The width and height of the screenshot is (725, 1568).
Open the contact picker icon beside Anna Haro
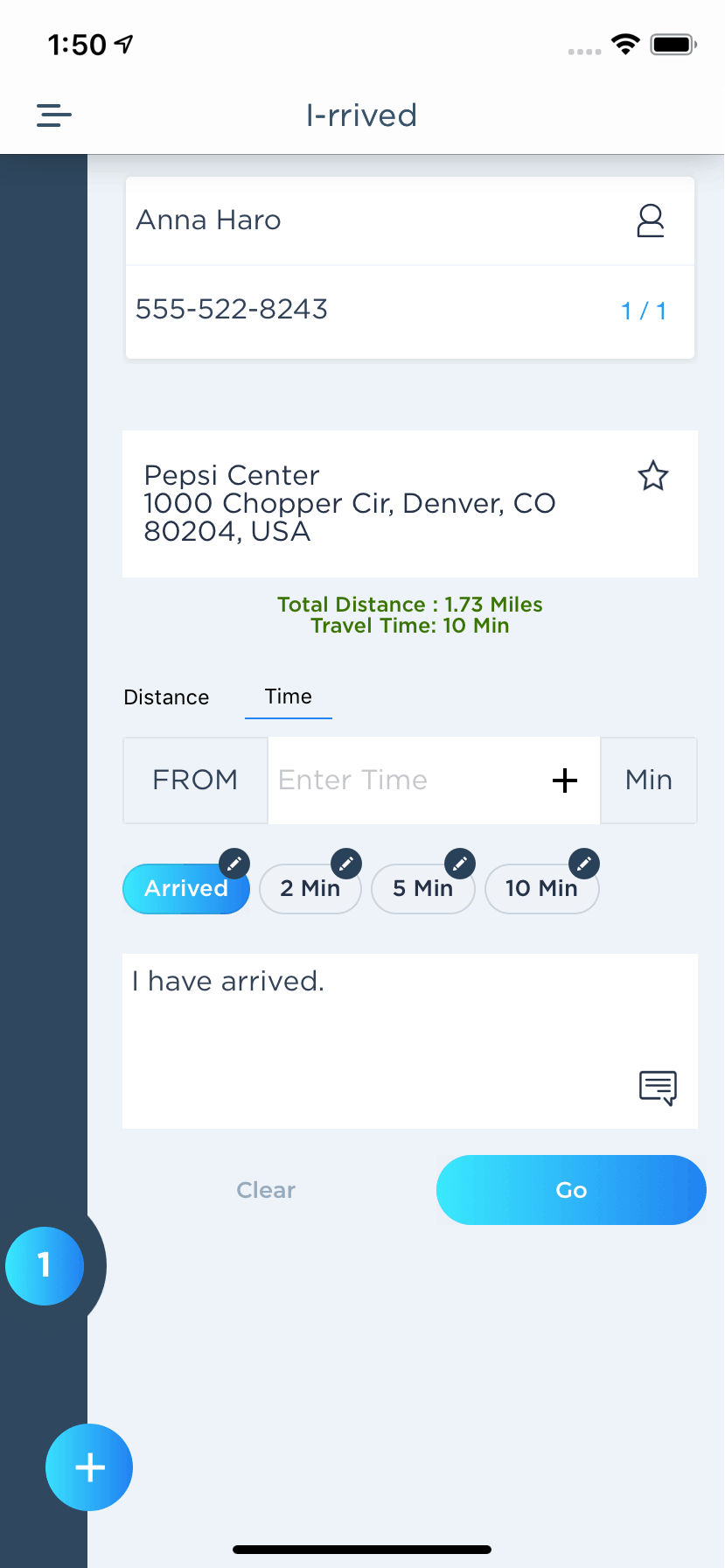point(650,221)
